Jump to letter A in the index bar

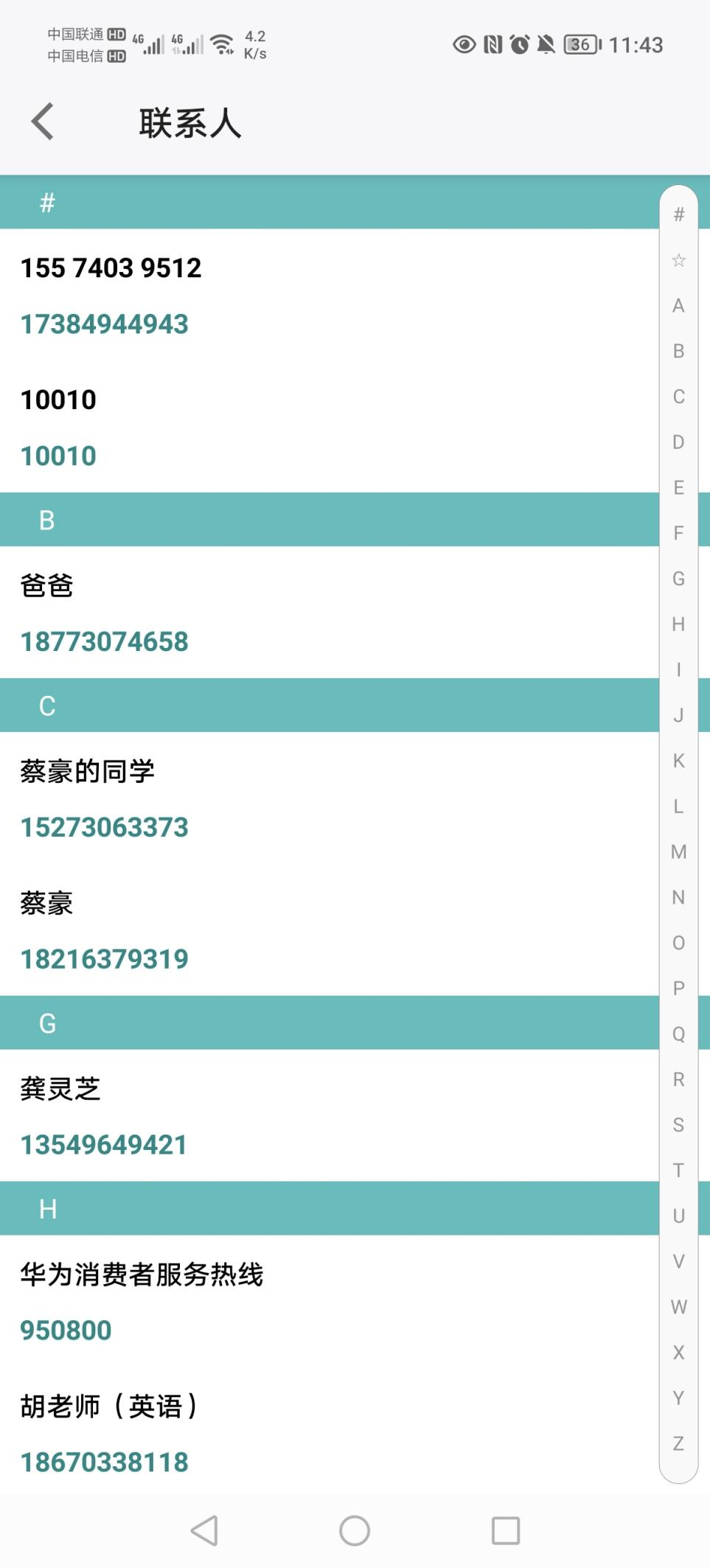click(x=678, y=306)
